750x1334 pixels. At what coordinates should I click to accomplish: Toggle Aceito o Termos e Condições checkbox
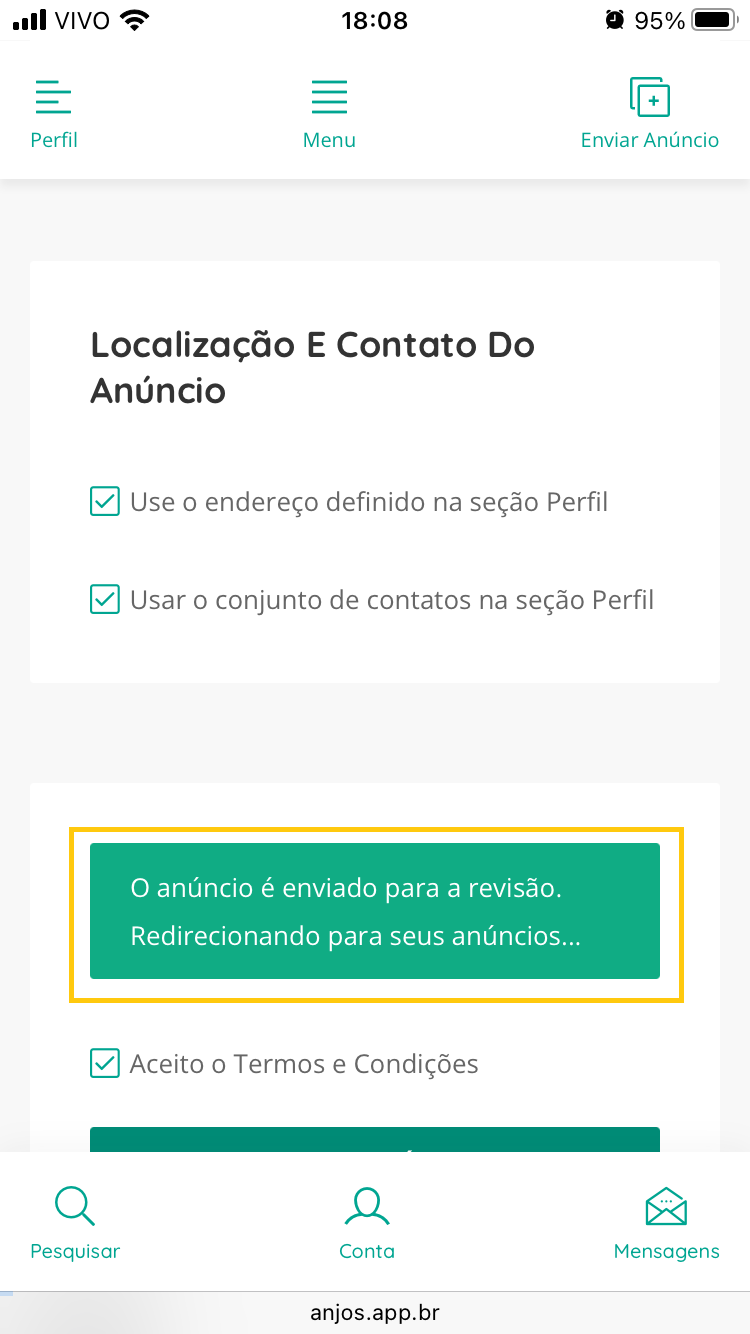[105, 1063]
